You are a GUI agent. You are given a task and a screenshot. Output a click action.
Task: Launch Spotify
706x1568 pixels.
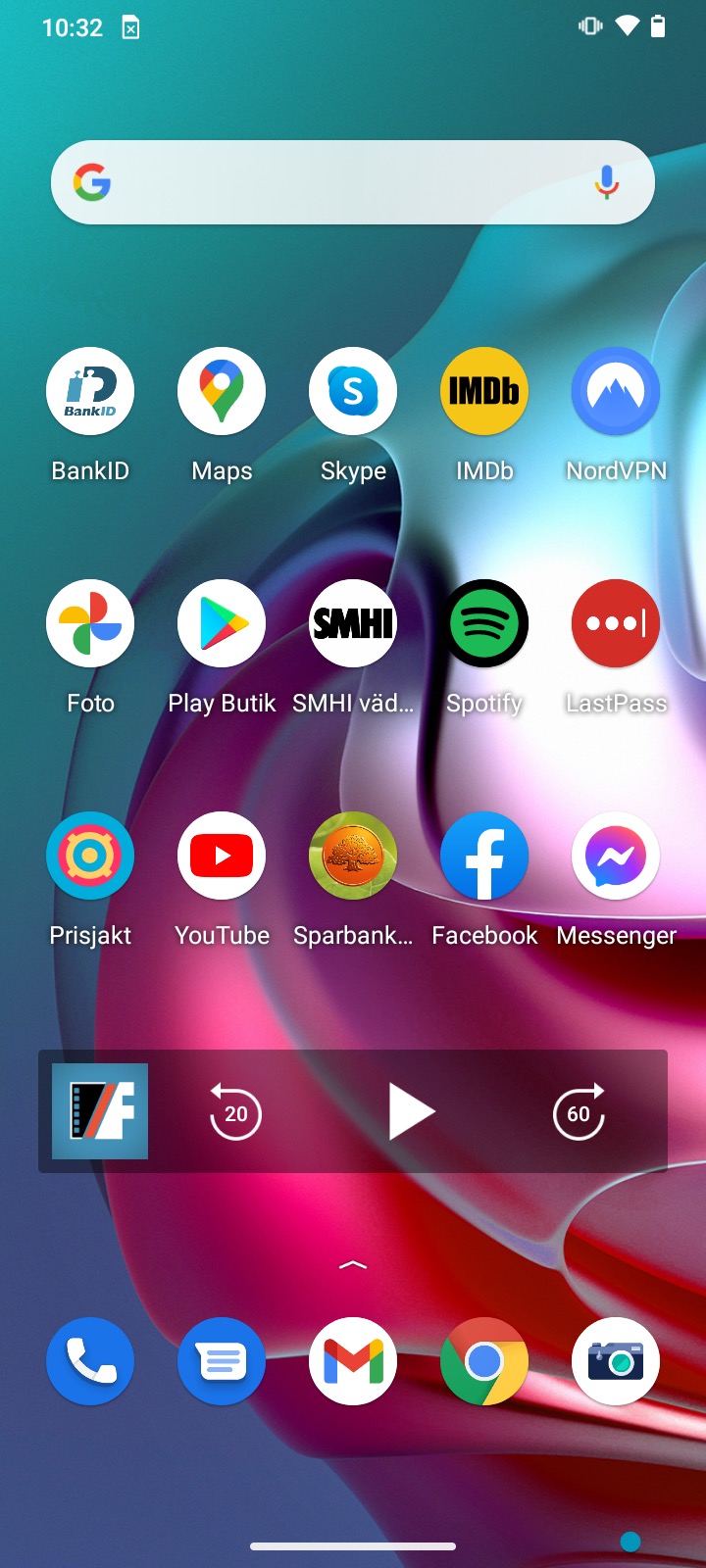coord(484,624)
